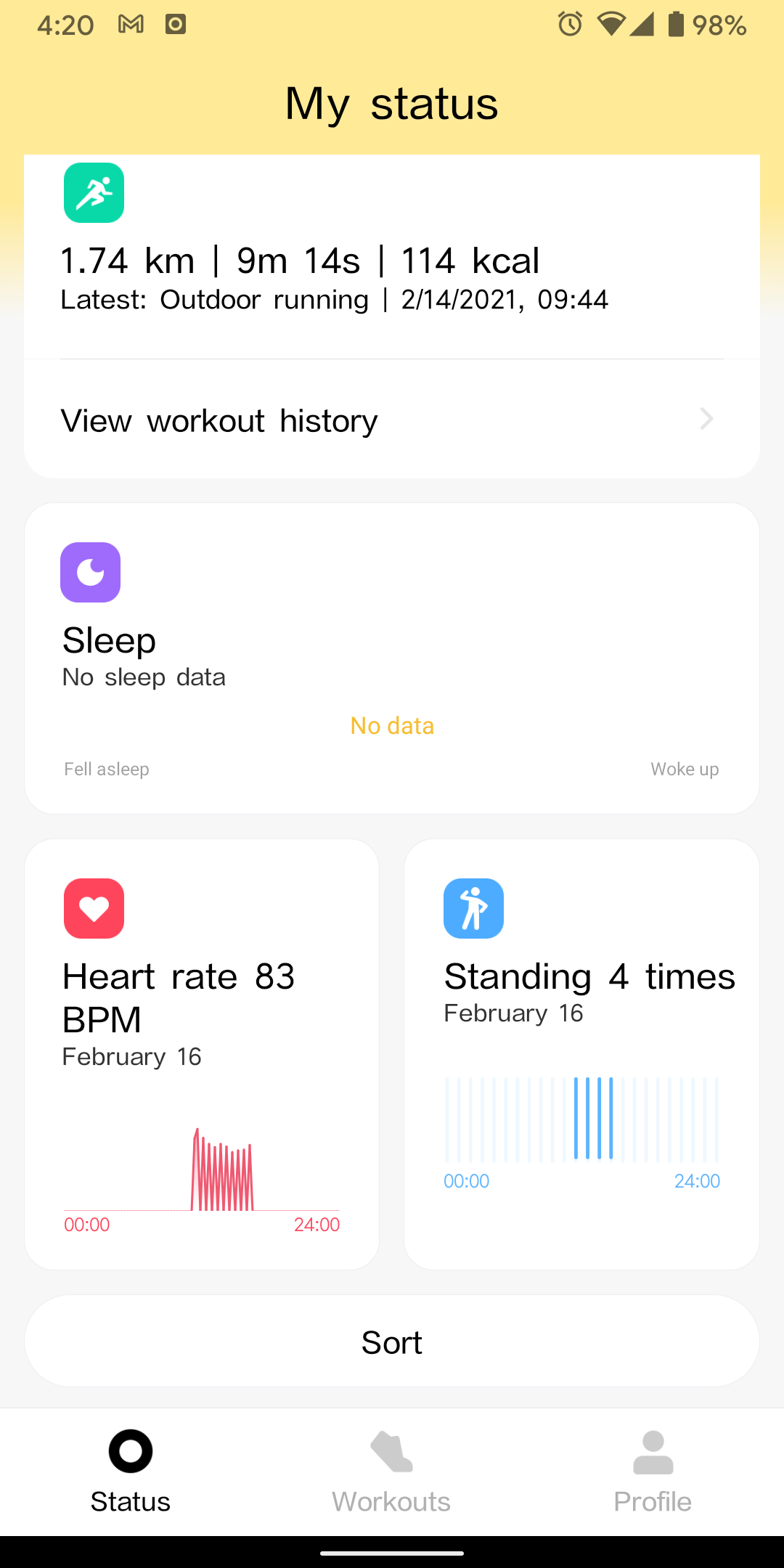
Task: Tap the Sort button
Action: 392,1342
